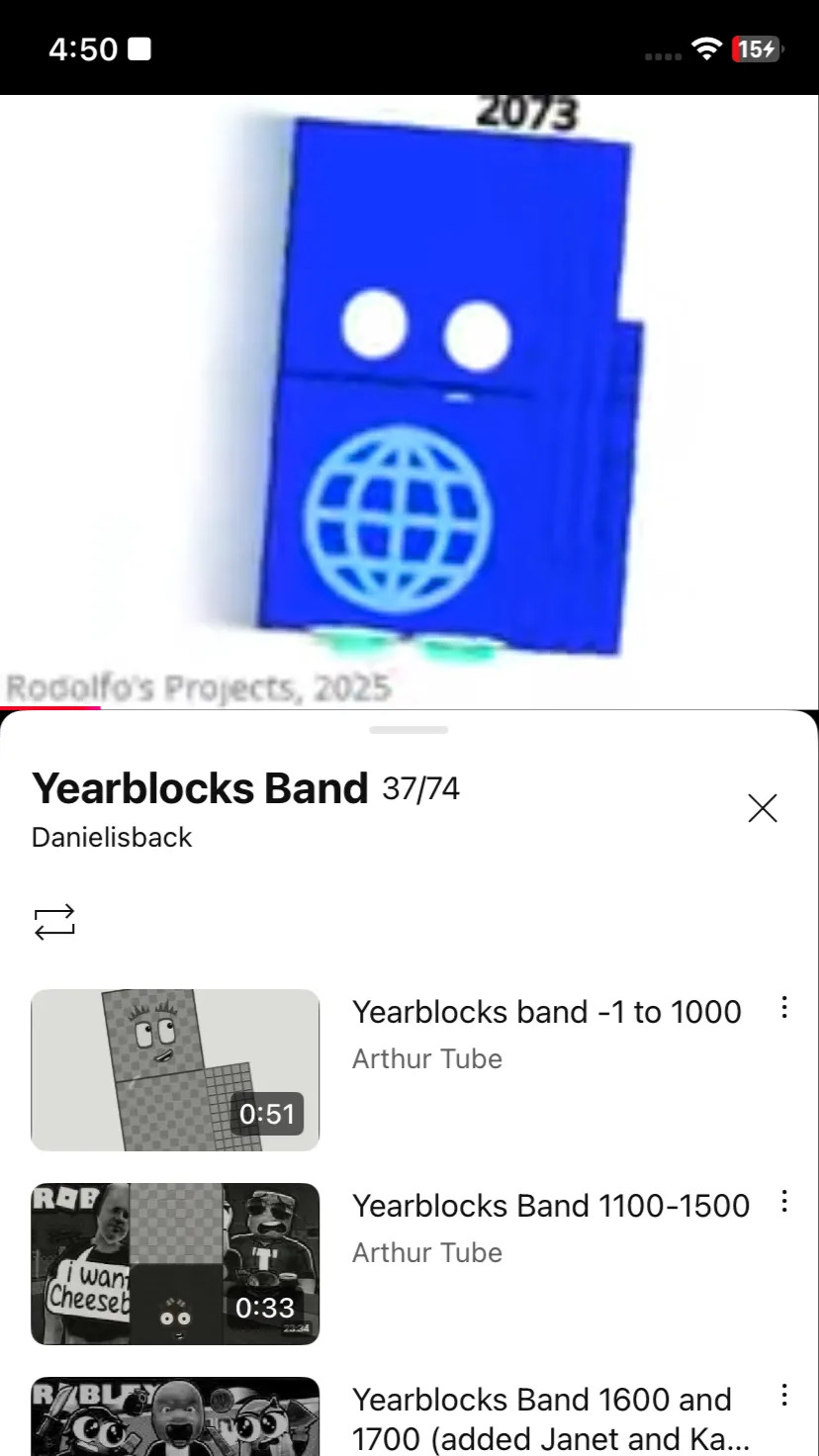The width and height of the screenshot is (819, 1456).
Task: Tap the video player showing 2073
Action: coord(409,401)
